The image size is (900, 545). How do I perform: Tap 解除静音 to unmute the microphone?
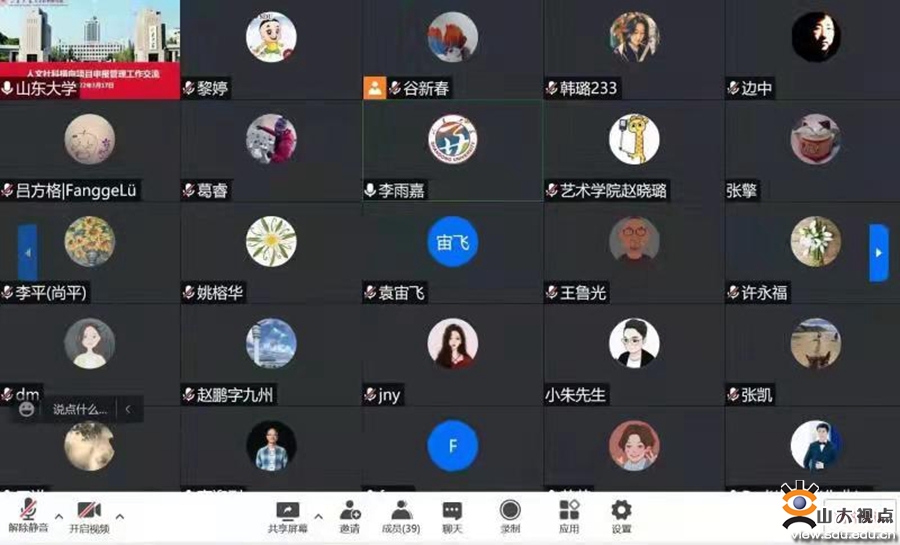tap(27, 515)
